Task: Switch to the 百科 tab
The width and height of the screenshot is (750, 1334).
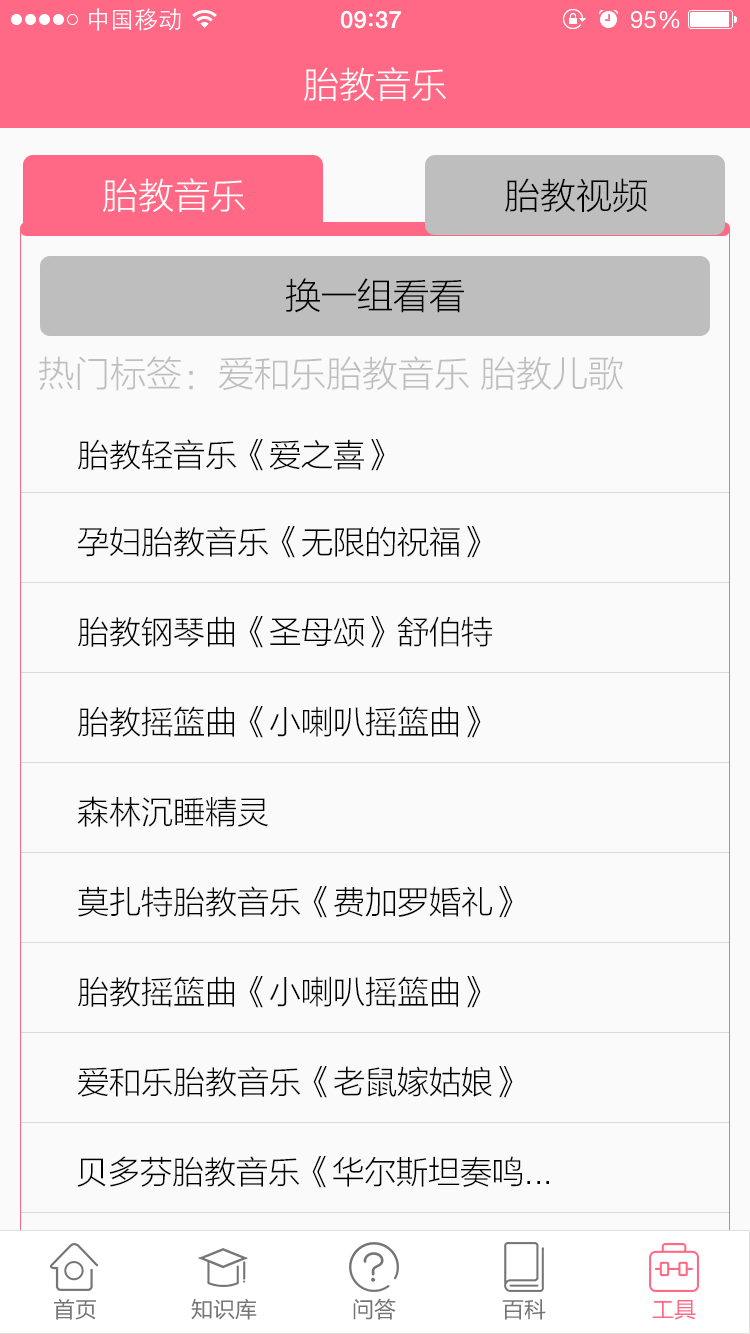Action: click(x=525, y=1282)
